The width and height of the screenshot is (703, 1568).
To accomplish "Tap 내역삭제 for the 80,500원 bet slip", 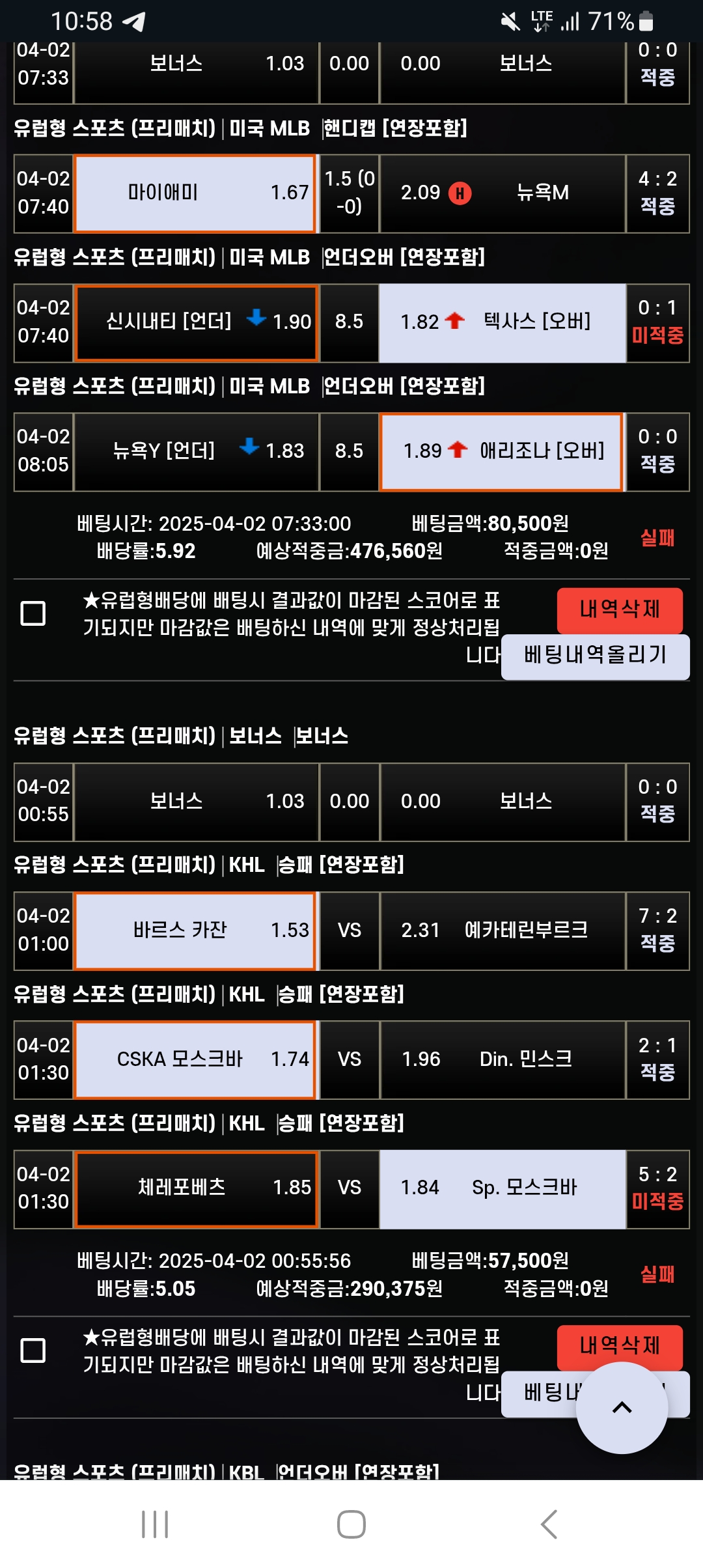I will pyautogui.click(x=619, y=610).
